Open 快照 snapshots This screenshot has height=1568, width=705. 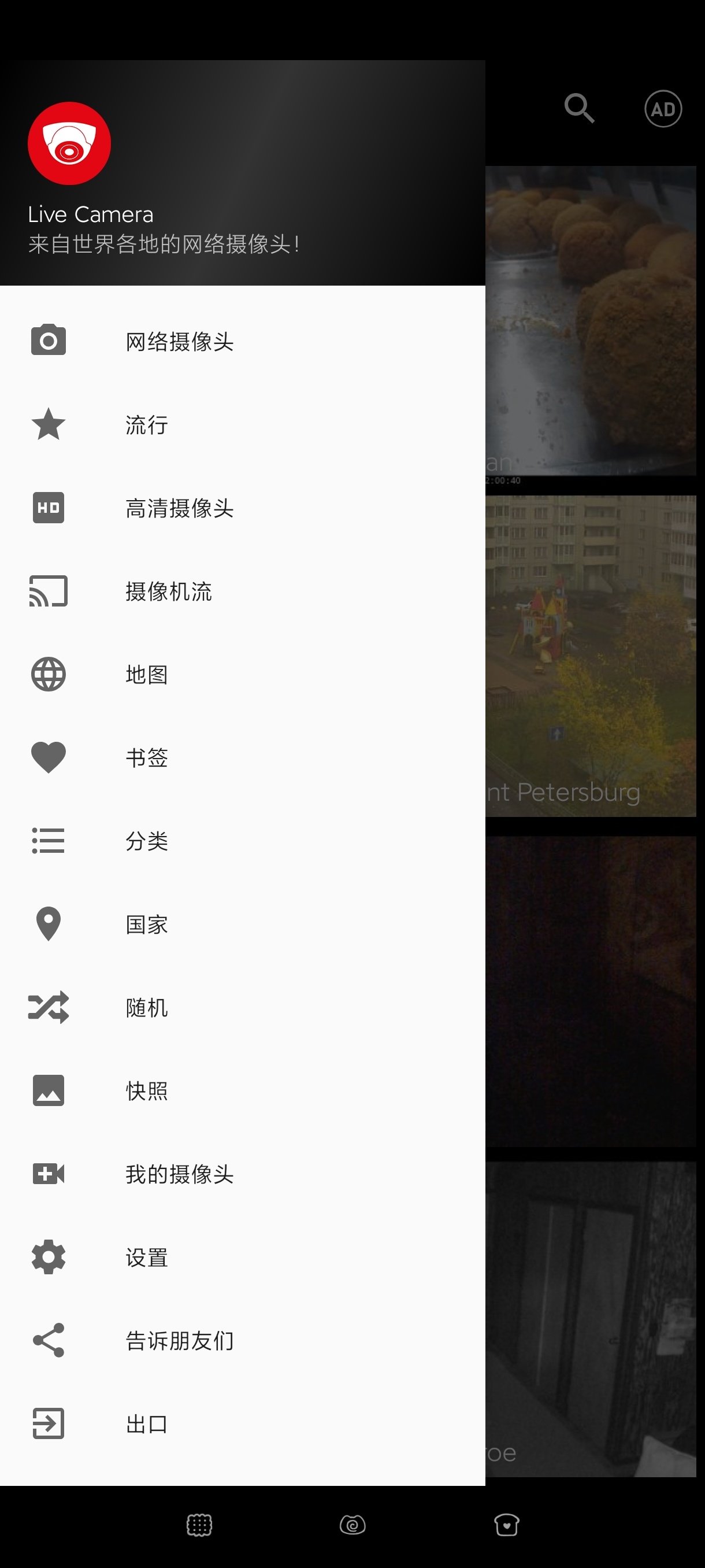[x=146, y=1090]
